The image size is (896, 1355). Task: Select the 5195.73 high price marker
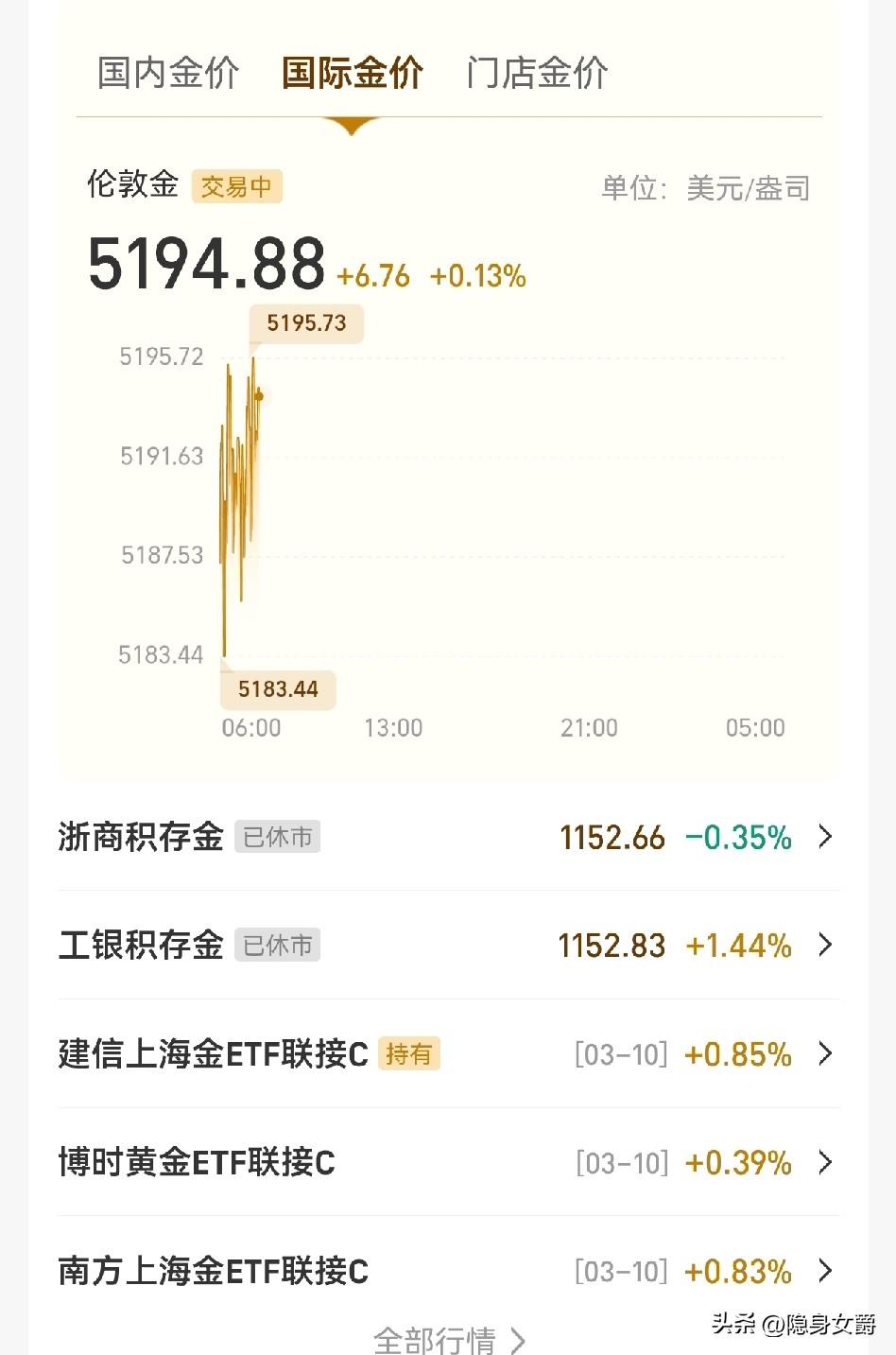click(305, 323)
